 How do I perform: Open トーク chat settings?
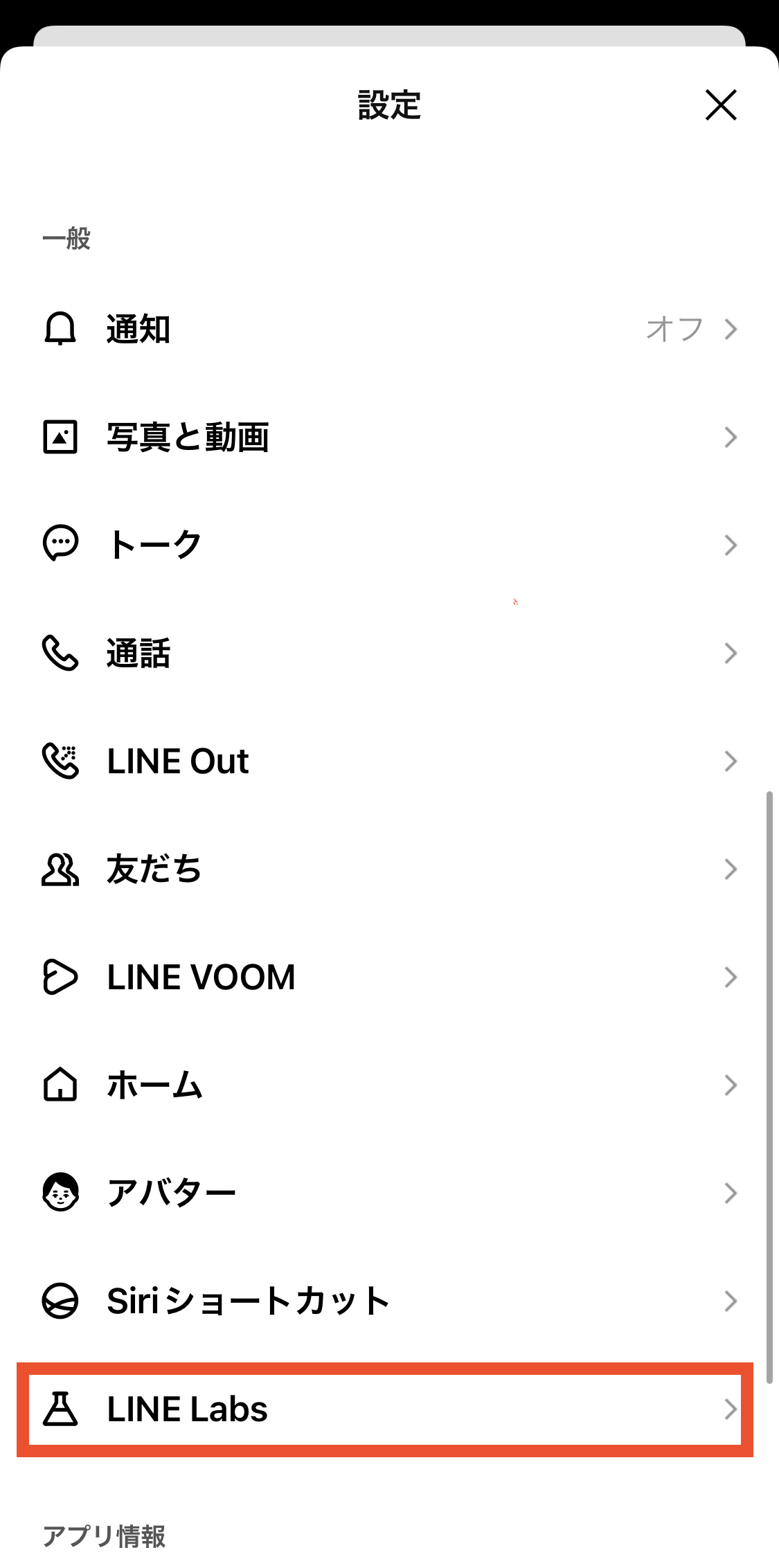[x=388, y=545]
